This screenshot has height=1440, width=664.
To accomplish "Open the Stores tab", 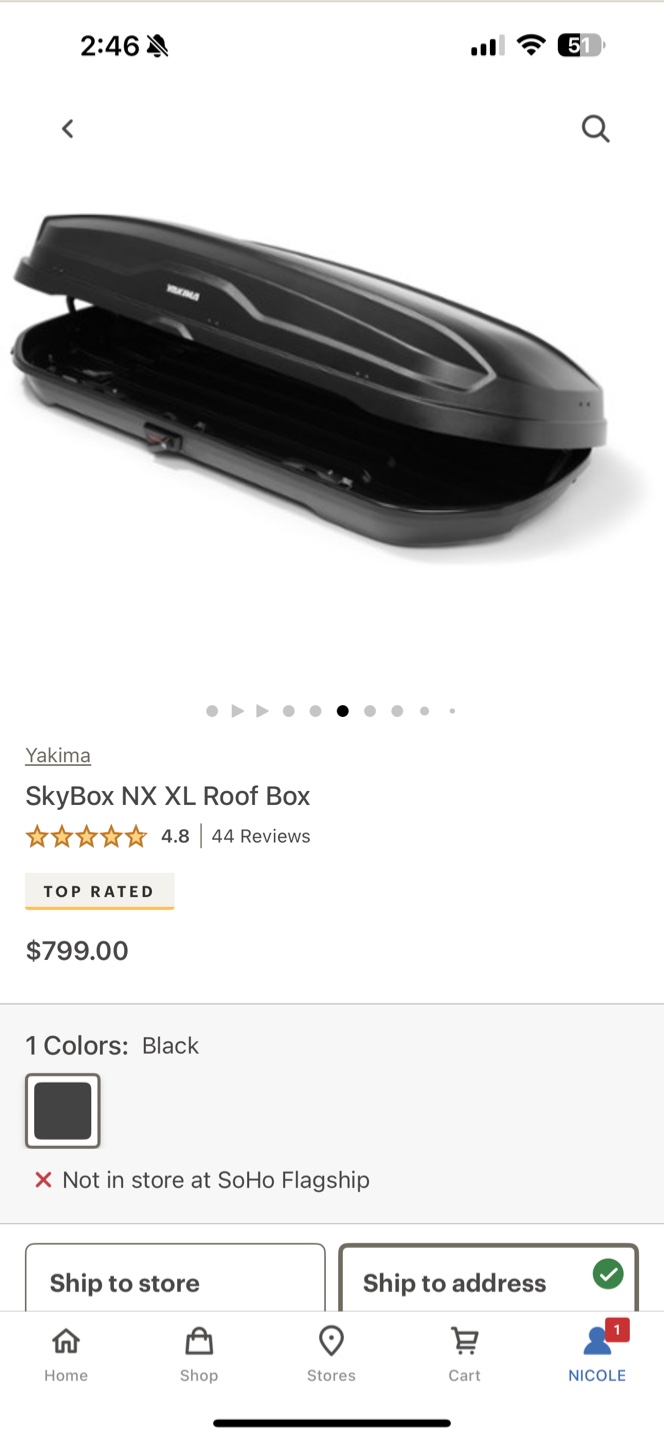I will coord(331,1355).
